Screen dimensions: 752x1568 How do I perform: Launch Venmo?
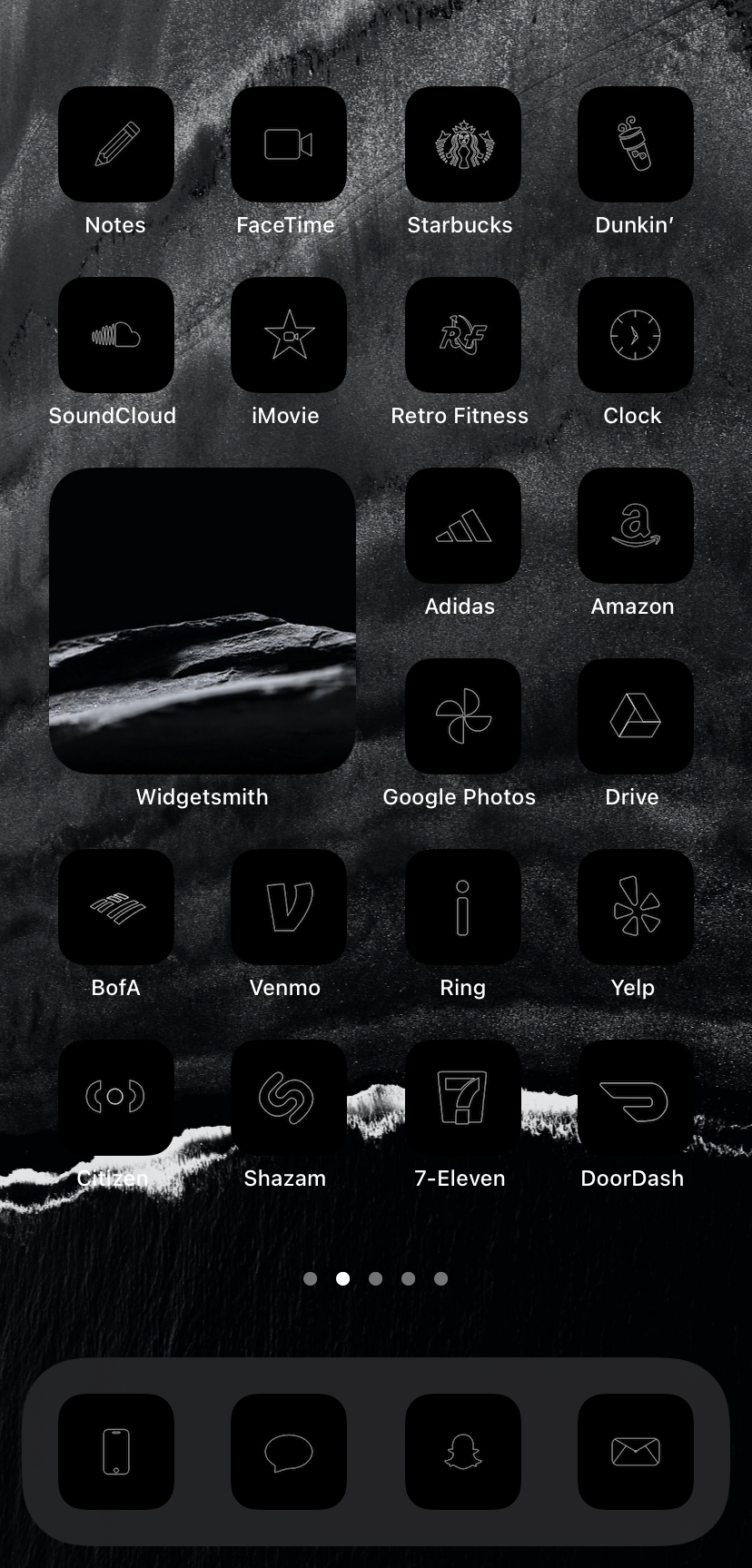(289, 907)
